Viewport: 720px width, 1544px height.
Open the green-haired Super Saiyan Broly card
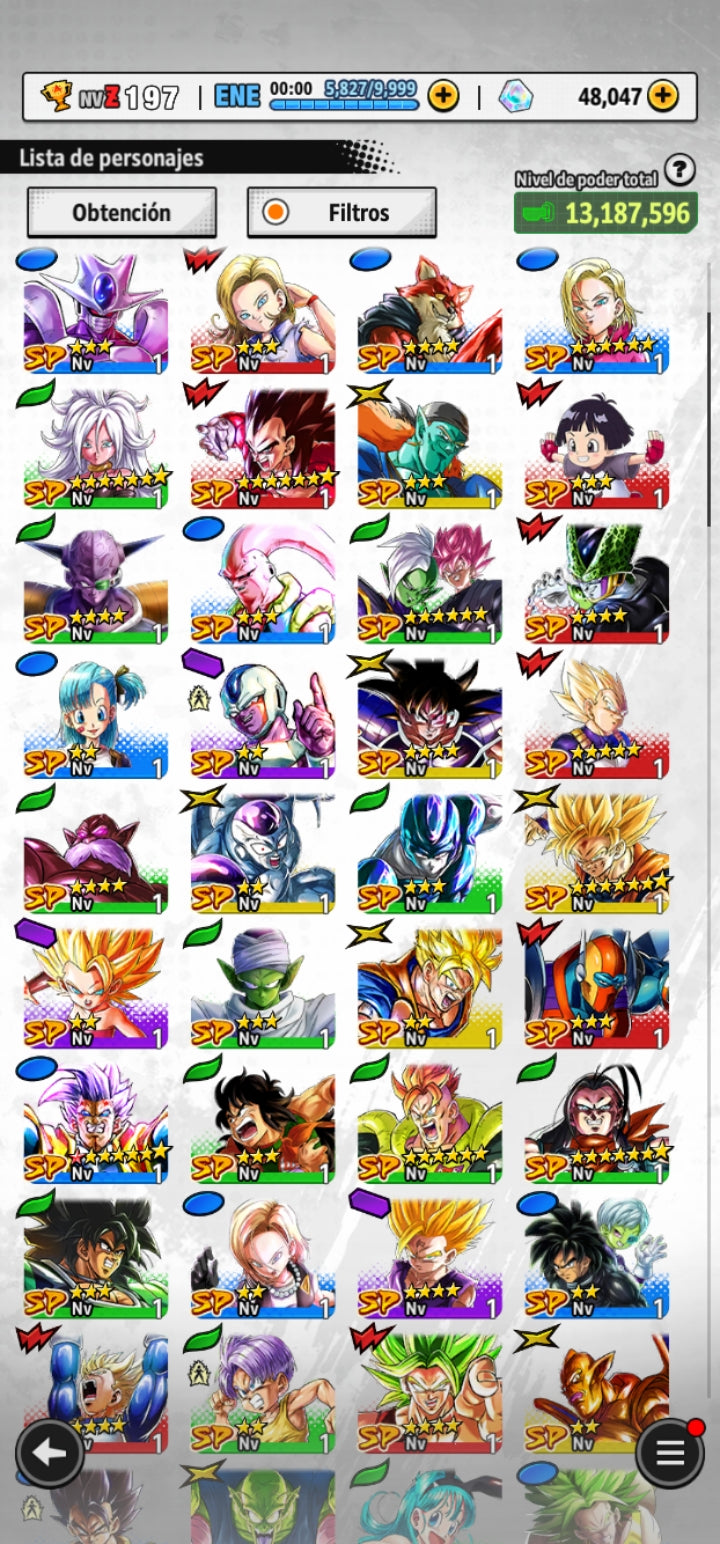pyautogui.click(x=429, y=1389)
